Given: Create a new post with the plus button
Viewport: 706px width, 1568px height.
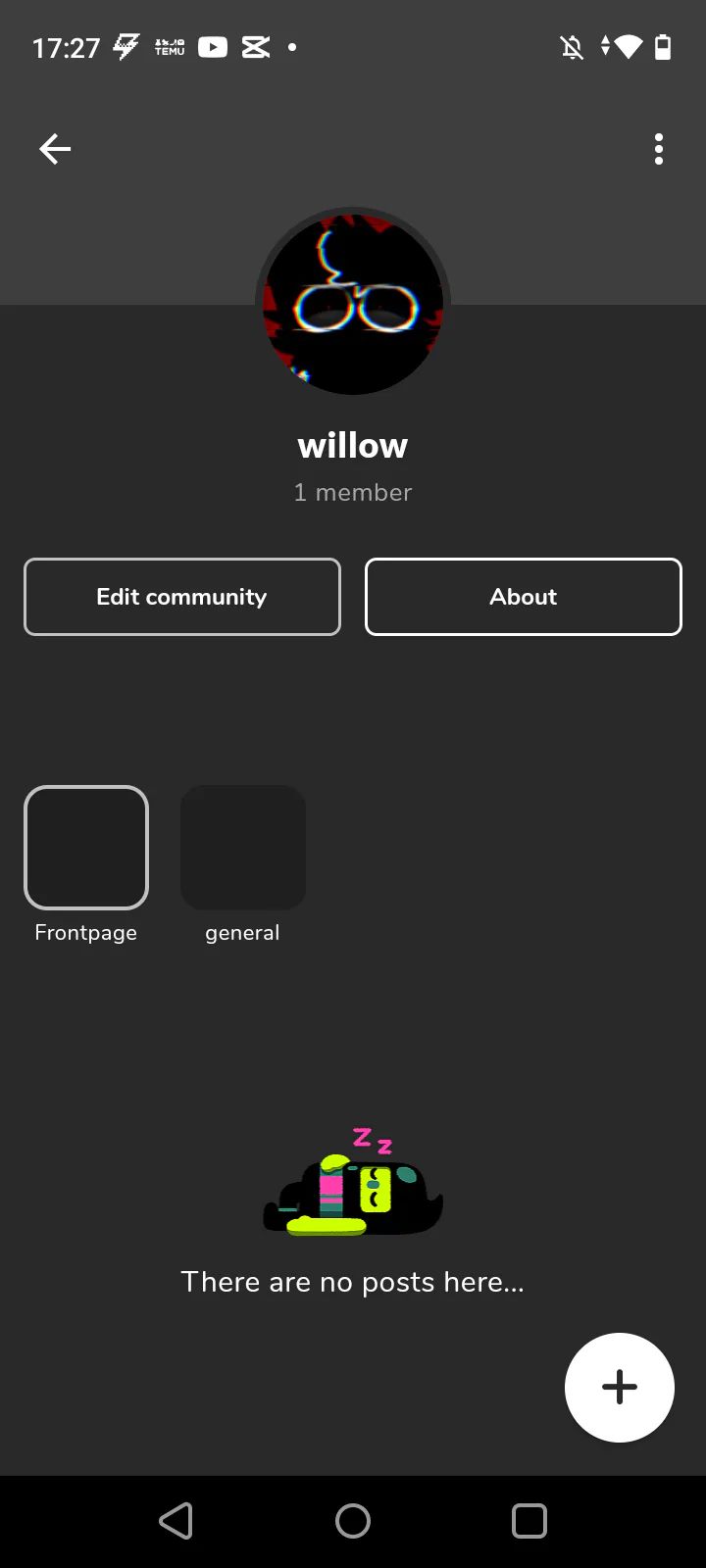Looking at the screenshot, I should click(620, 1388).
